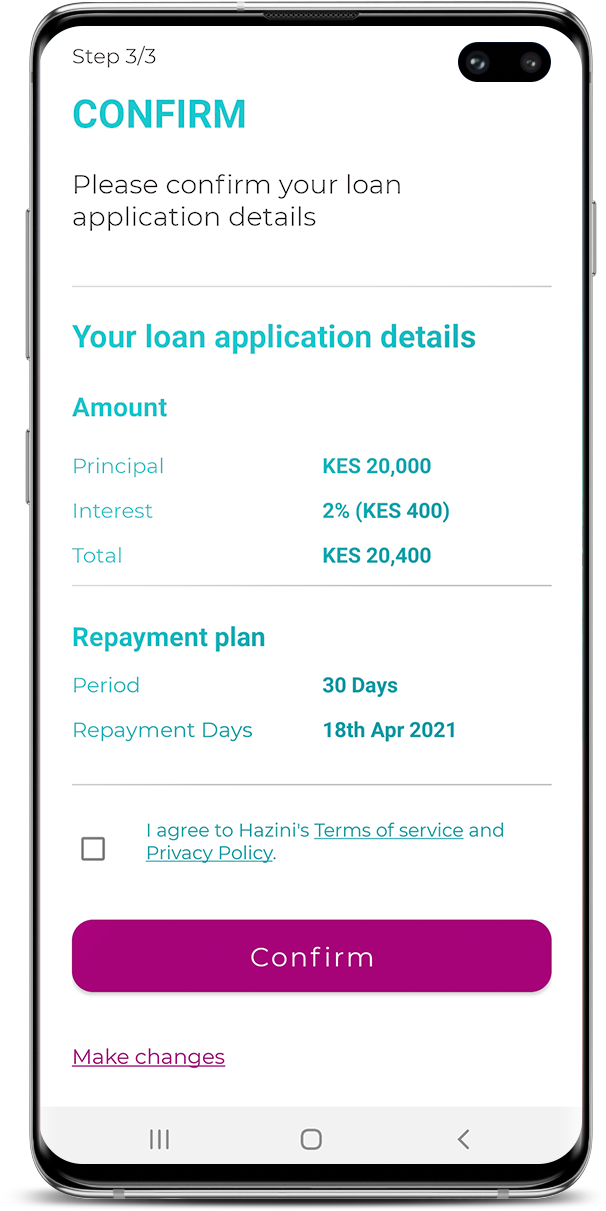
Task: Go to the home screen
Action: (x=311, y=1139)
